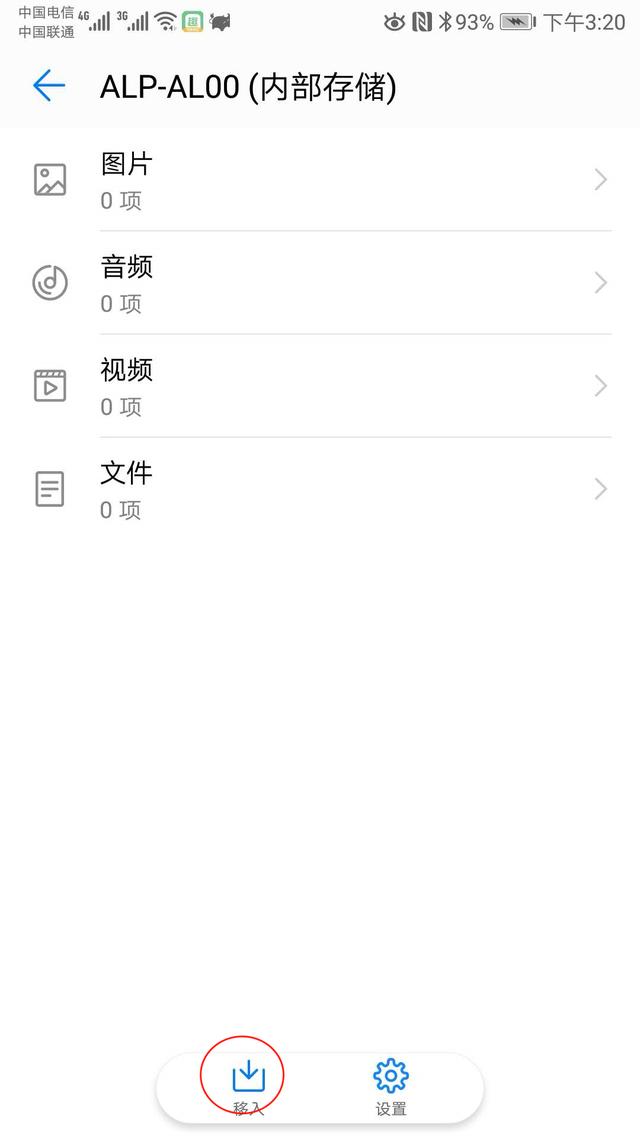Open the 音频 category

click(320, 283)
